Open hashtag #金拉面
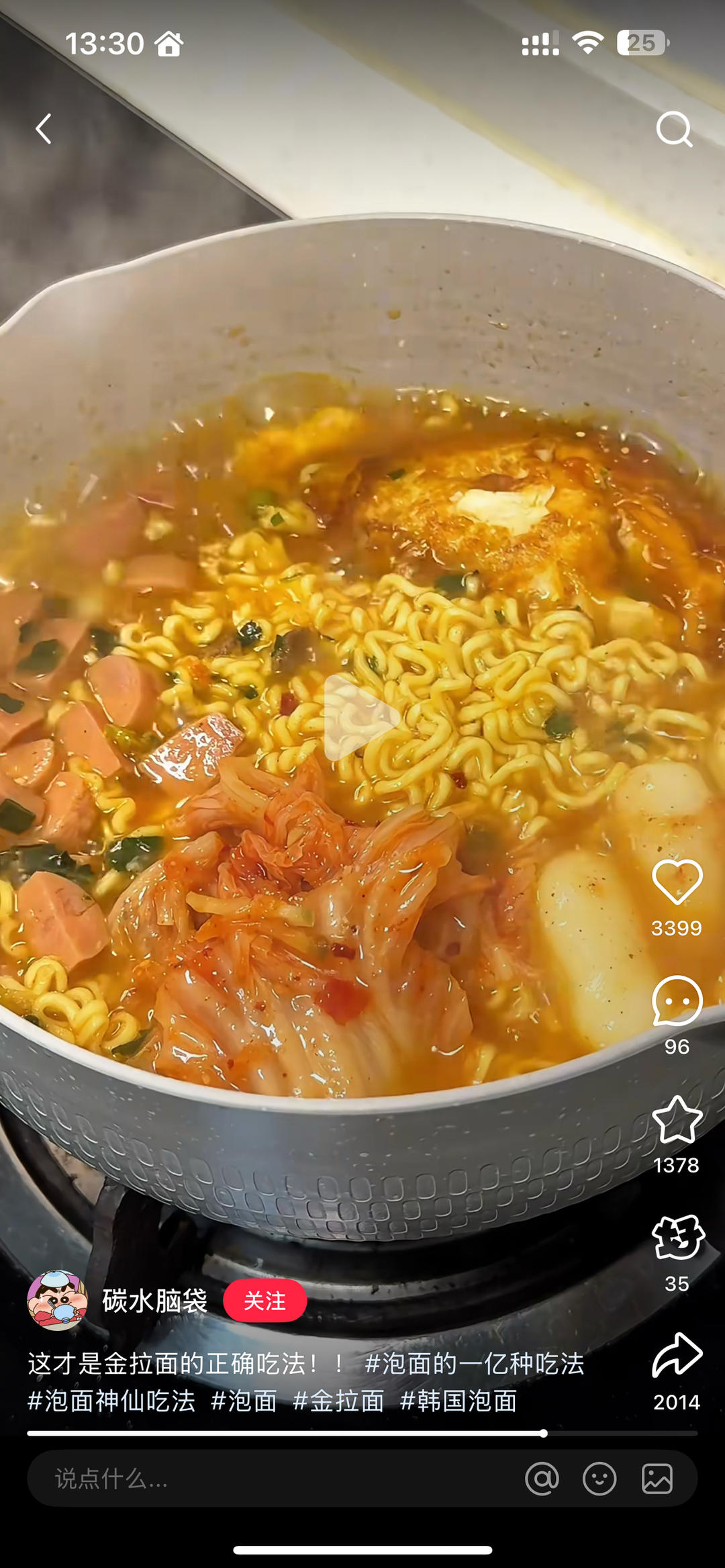The image size is (725, 1568). pos(338,1401)
